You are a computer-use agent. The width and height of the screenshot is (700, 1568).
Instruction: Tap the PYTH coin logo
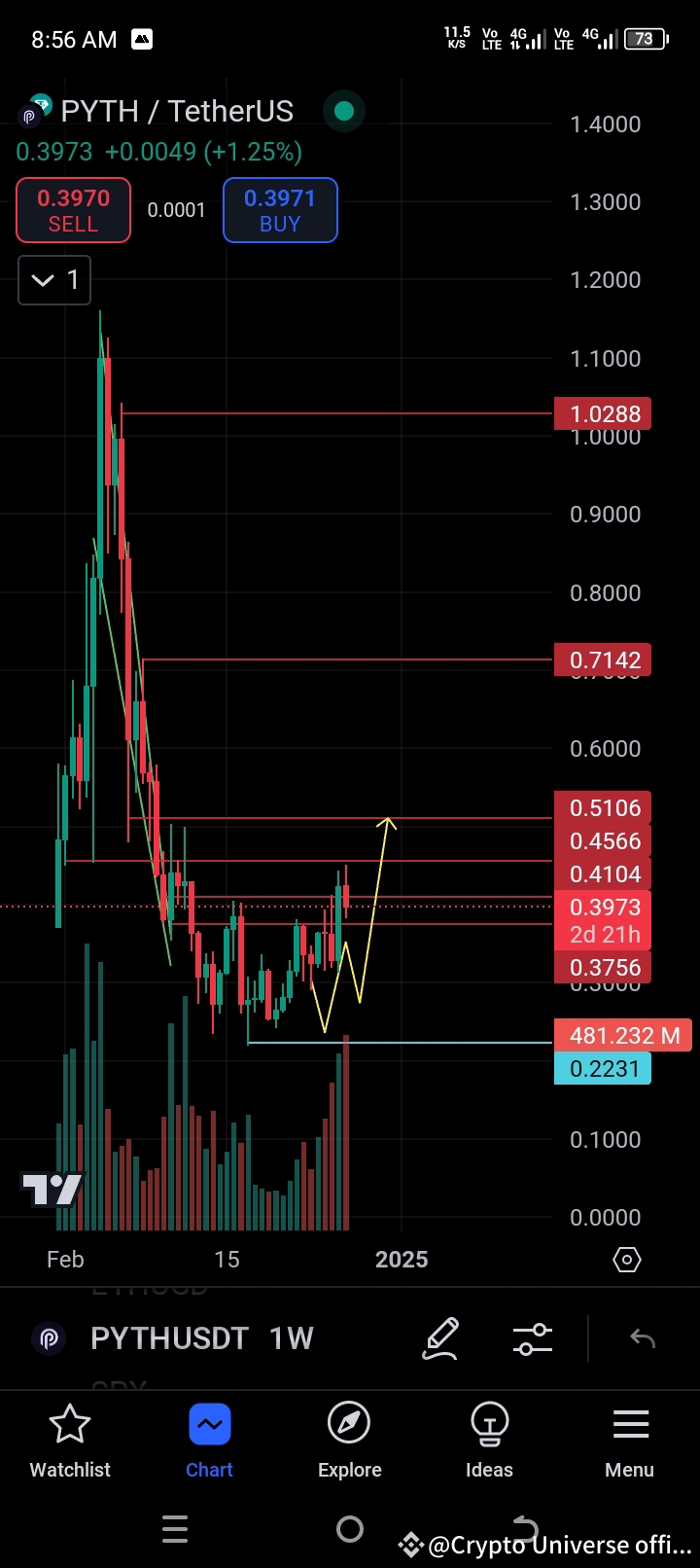pos(29,112)
